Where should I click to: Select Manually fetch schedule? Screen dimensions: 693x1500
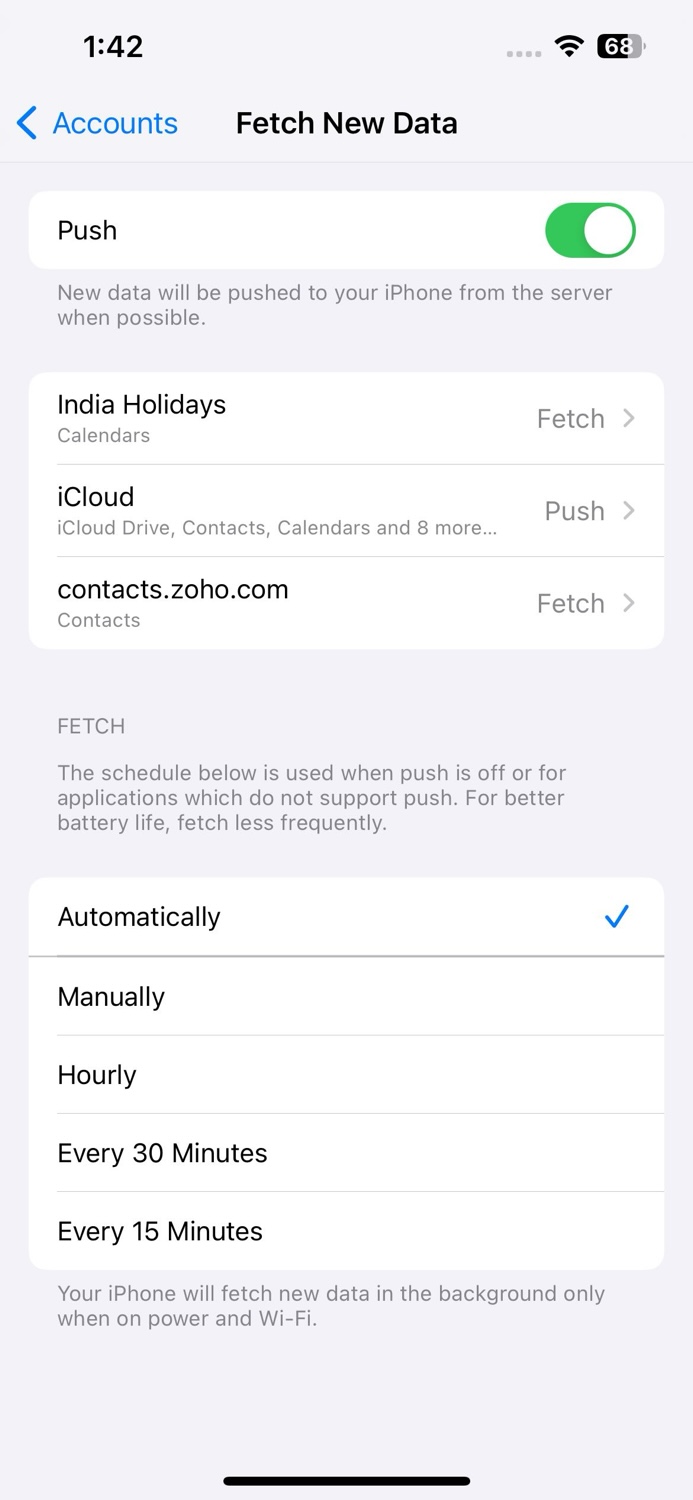pos(346,996)
